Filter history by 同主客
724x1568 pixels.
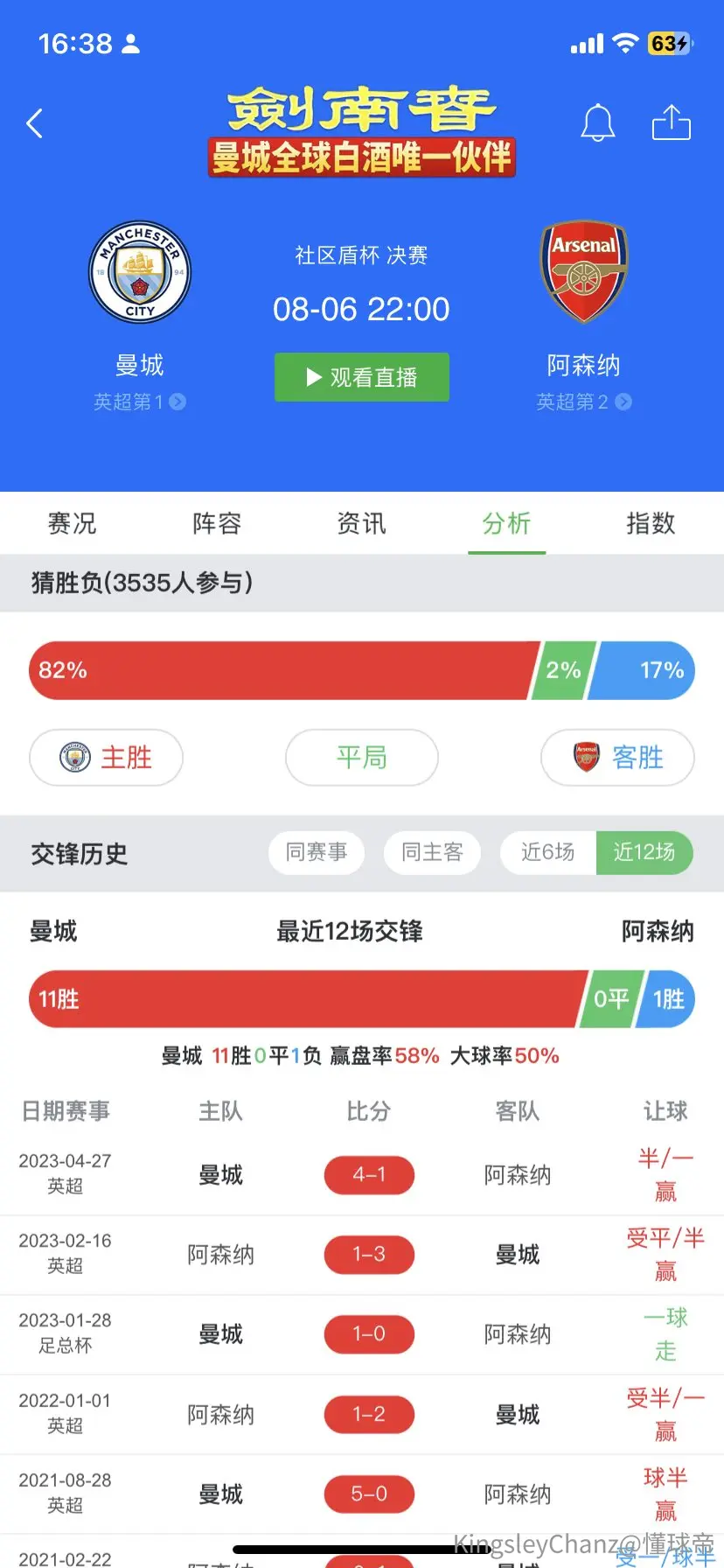click(432, 852)
